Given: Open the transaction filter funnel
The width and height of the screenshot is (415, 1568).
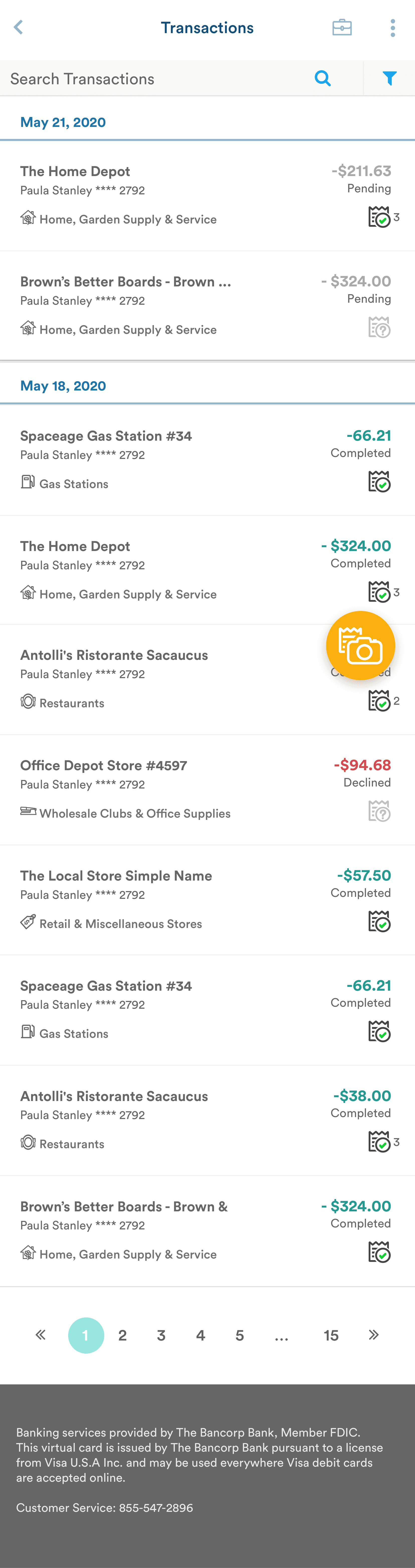Looking at the screenshot, I should [389, 79].
